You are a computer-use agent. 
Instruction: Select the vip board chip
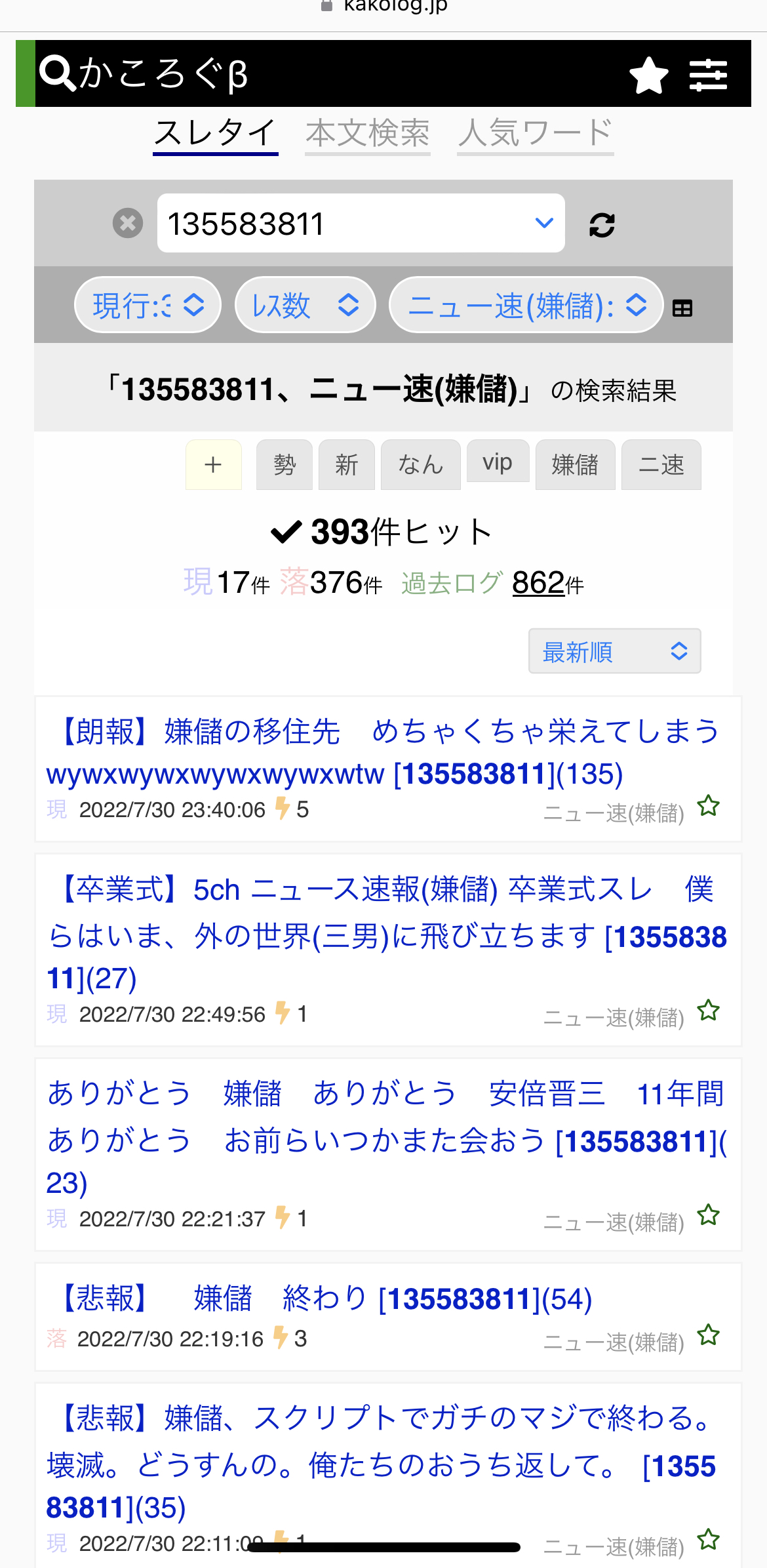[x=498, y=462]
